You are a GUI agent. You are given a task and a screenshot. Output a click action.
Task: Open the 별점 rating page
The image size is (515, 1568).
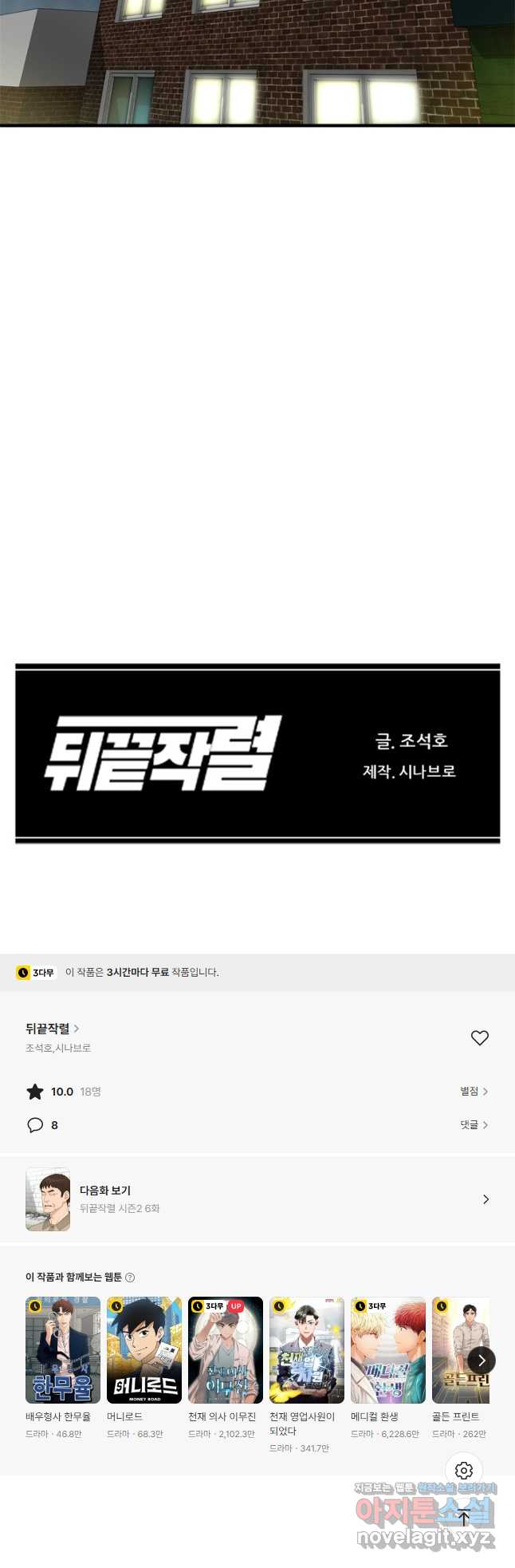(474, 1091)
